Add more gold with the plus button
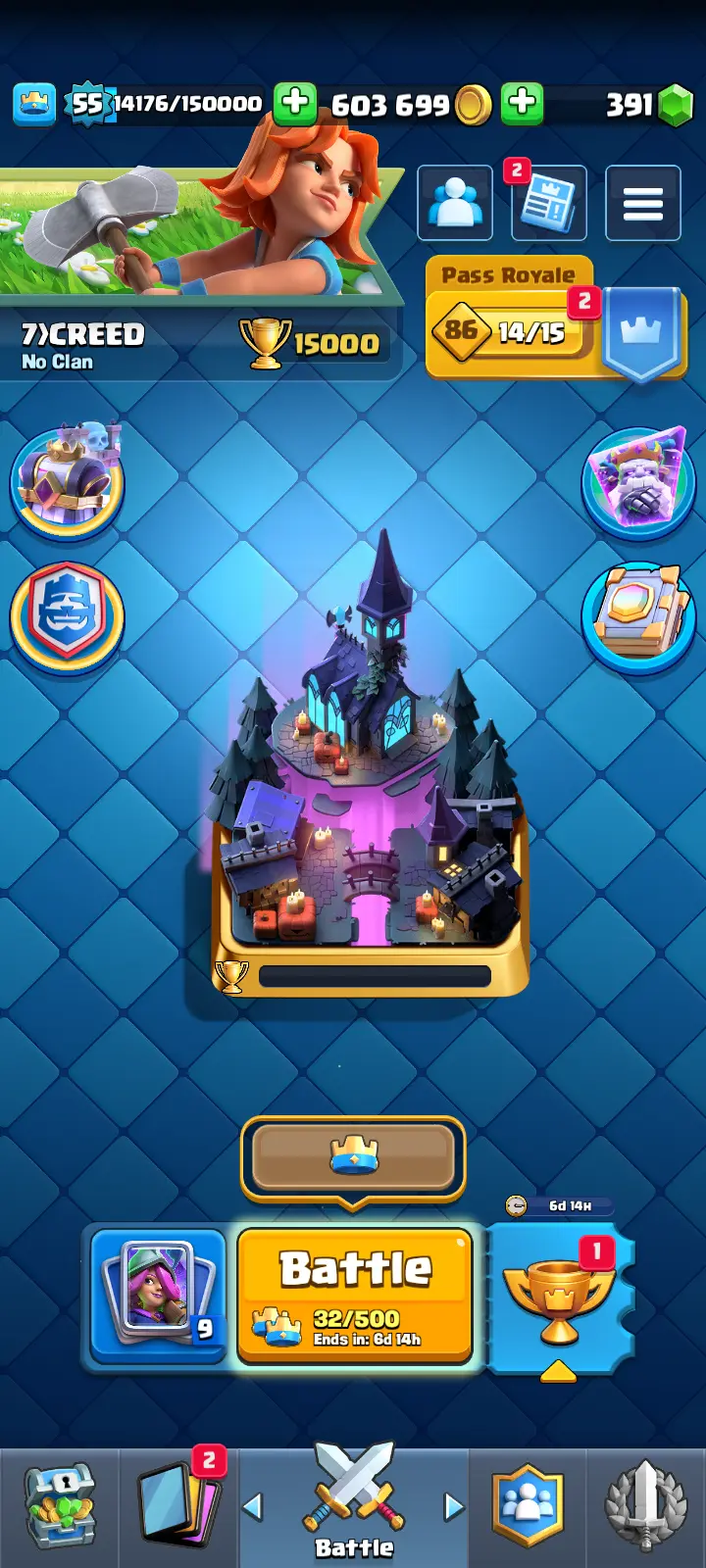Viewport: 706px width, 1568px height. click(523, 103)
